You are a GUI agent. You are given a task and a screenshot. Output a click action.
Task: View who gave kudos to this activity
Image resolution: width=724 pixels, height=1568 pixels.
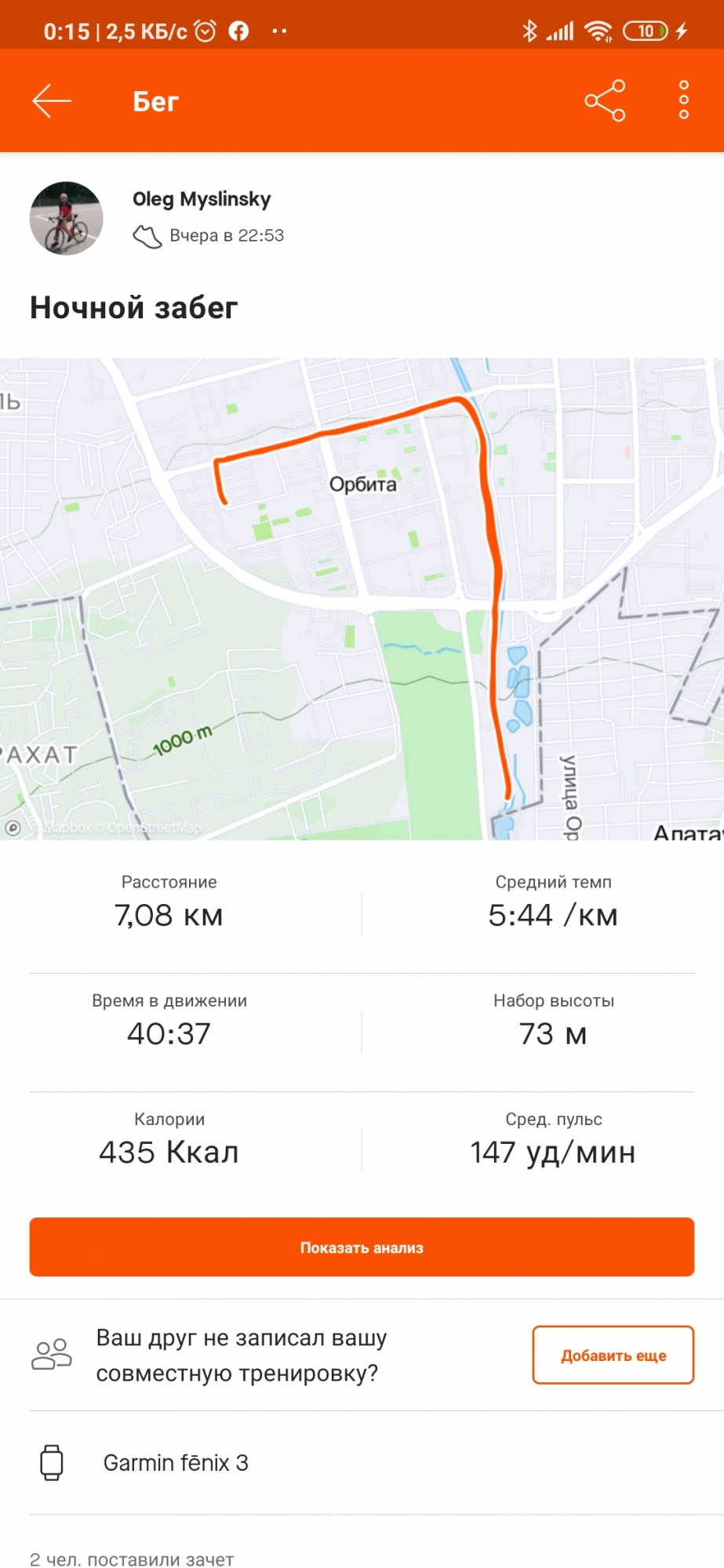click(132, 1559)
